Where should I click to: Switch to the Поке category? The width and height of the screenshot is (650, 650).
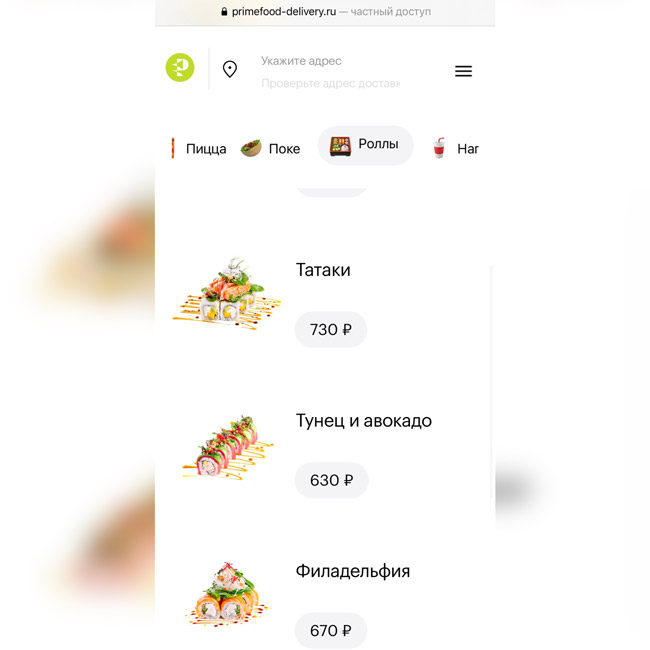(x=271, y=149)
